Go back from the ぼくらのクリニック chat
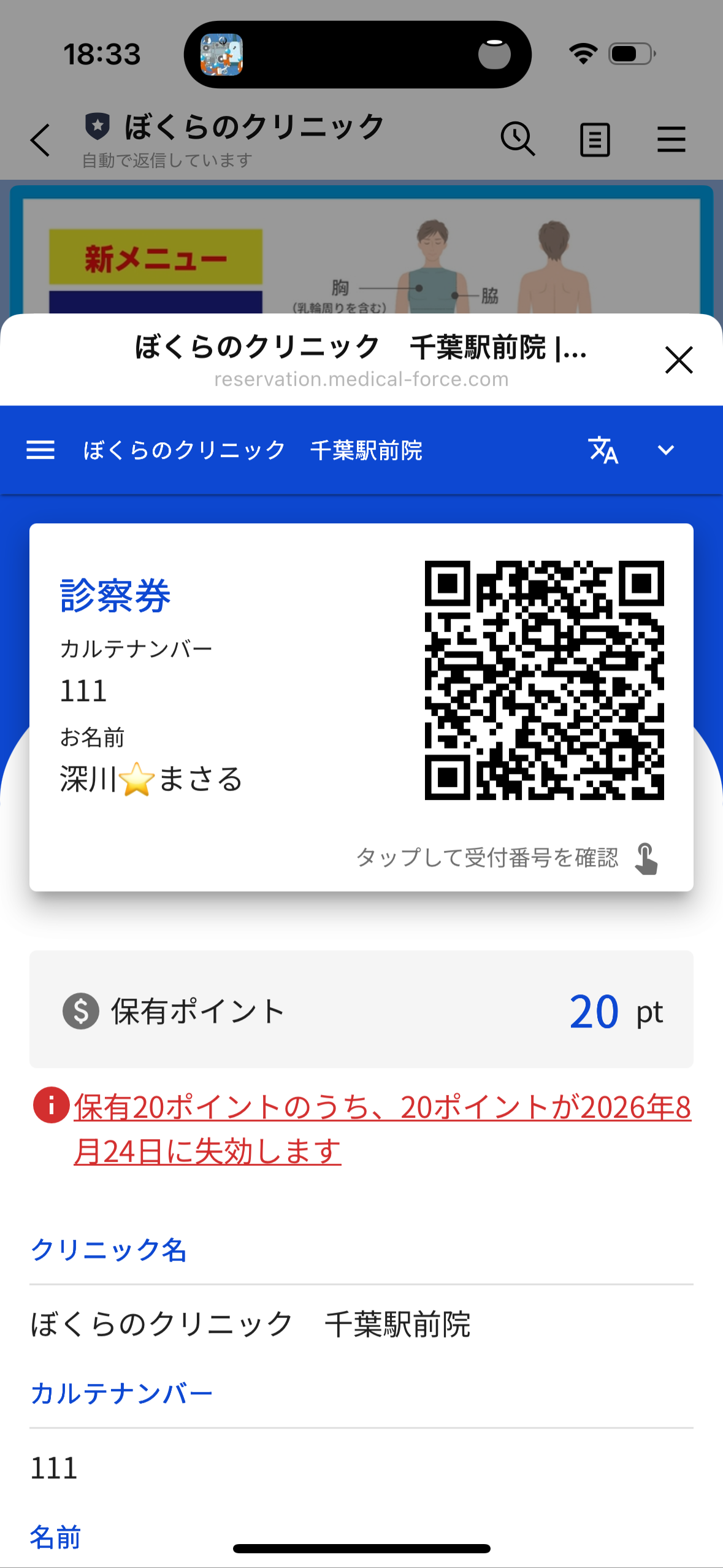Viewport: 723px width, 1568px height. click(40, 140)
